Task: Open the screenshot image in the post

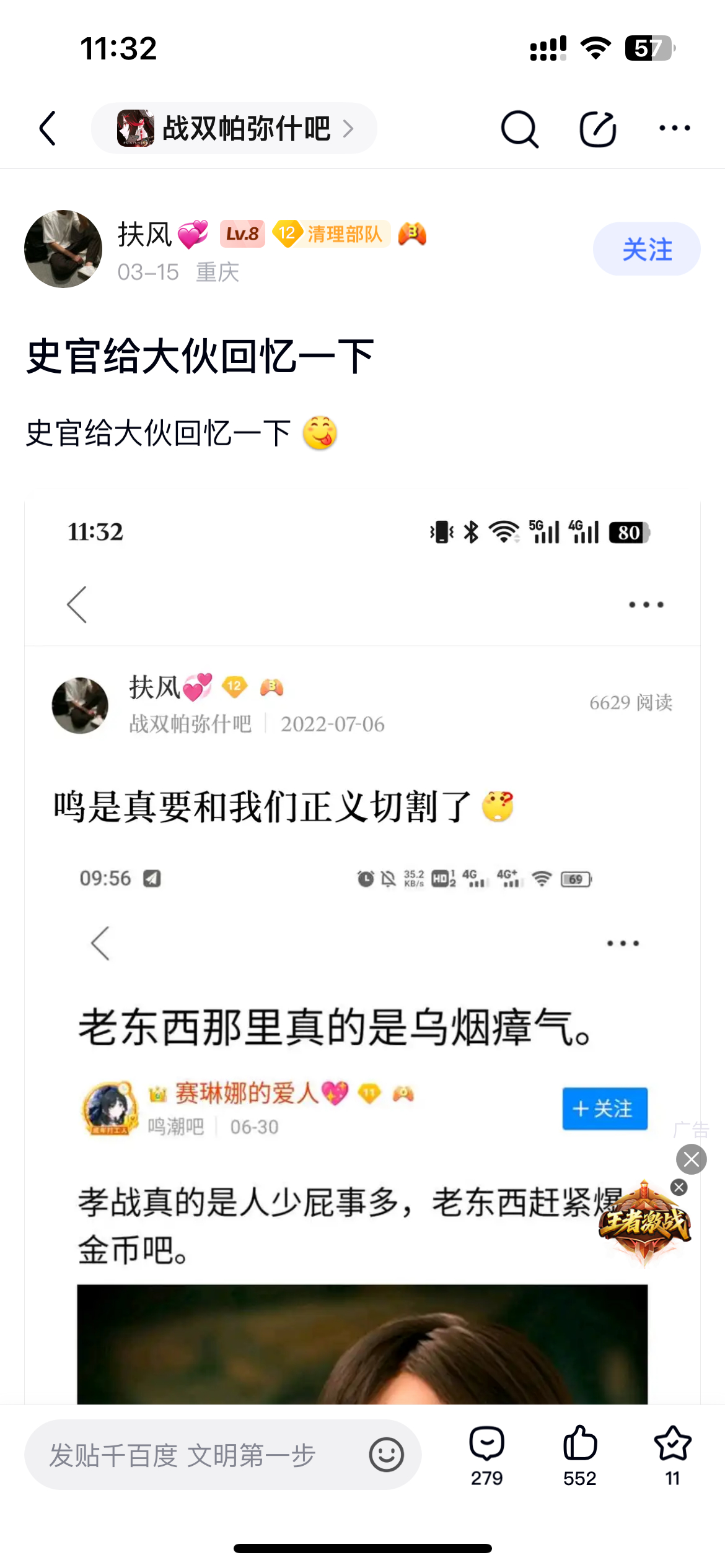Action: pyautogui.click(x=362, y=929)
